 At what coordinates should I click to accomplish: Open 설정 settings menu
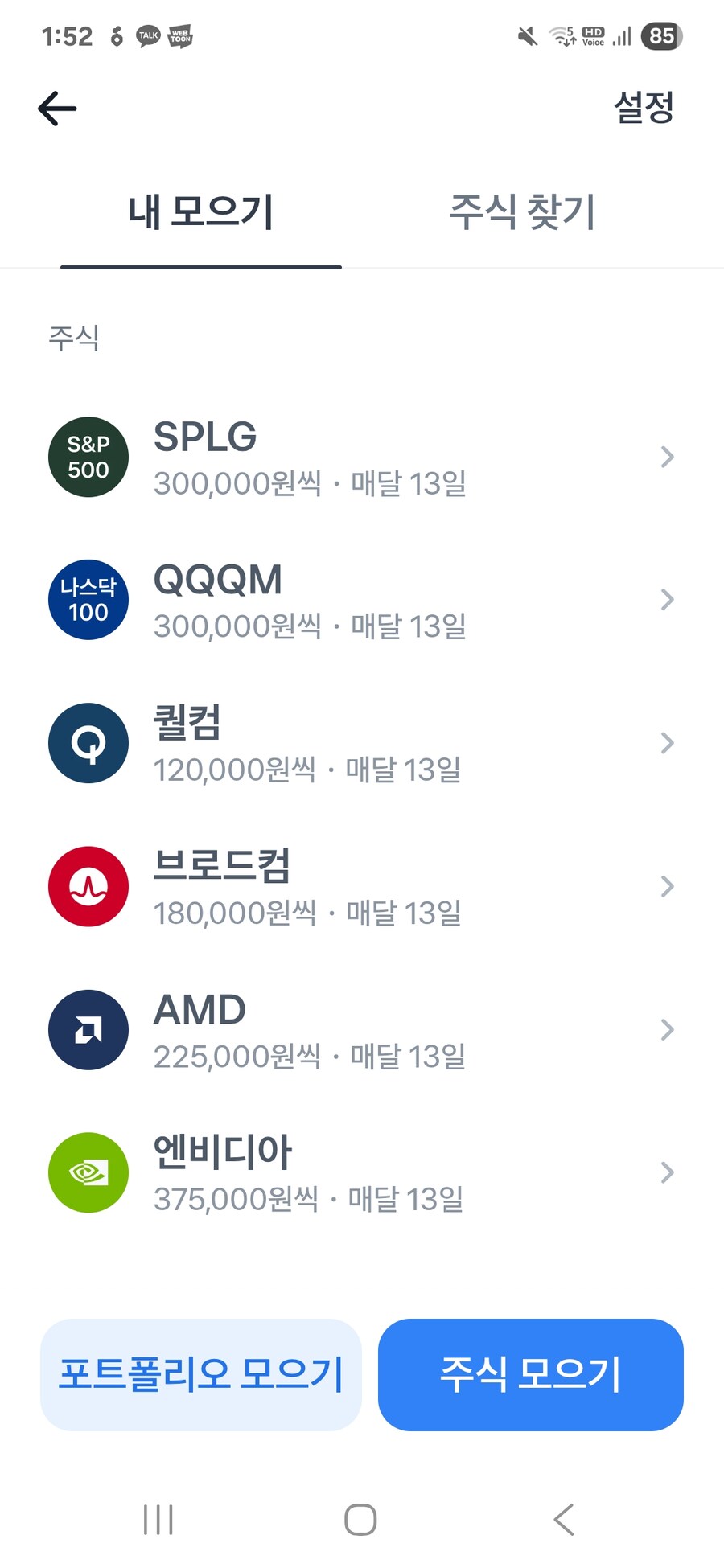644,107
